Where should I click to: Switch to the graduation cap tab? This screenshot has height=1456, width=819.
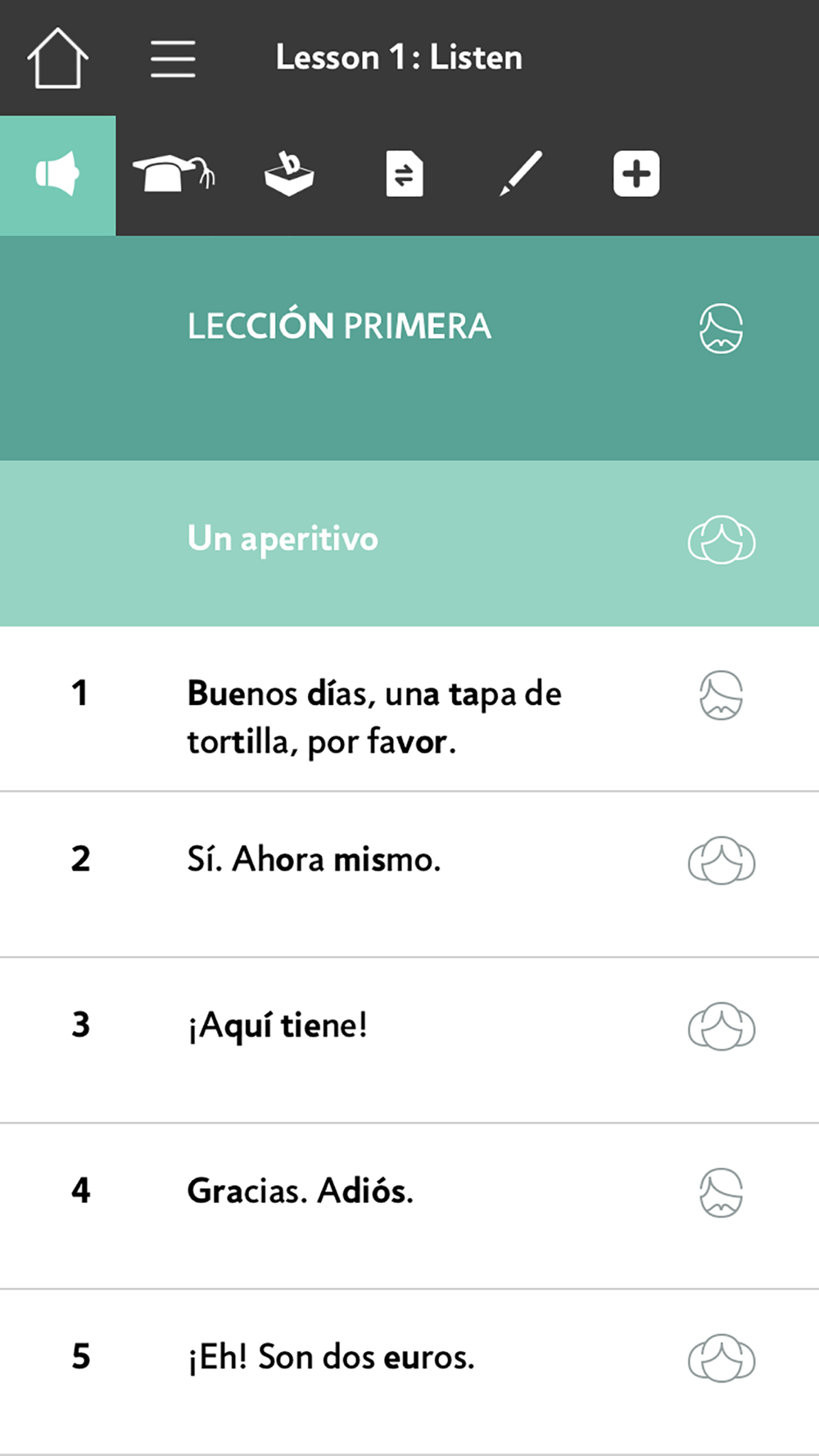point(174,174)
